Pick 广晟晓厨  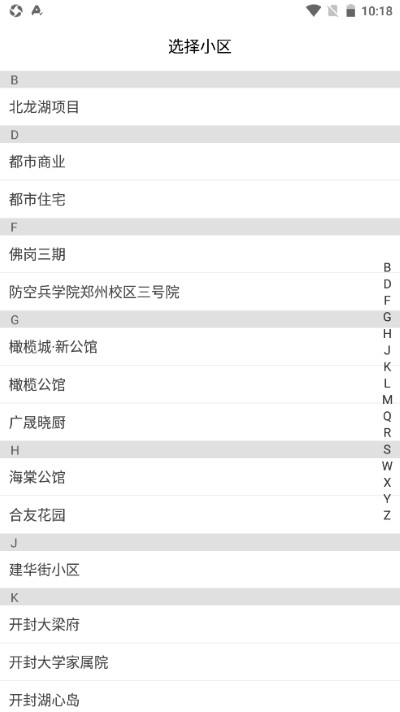pyautogui.click(x=200, y=422)
